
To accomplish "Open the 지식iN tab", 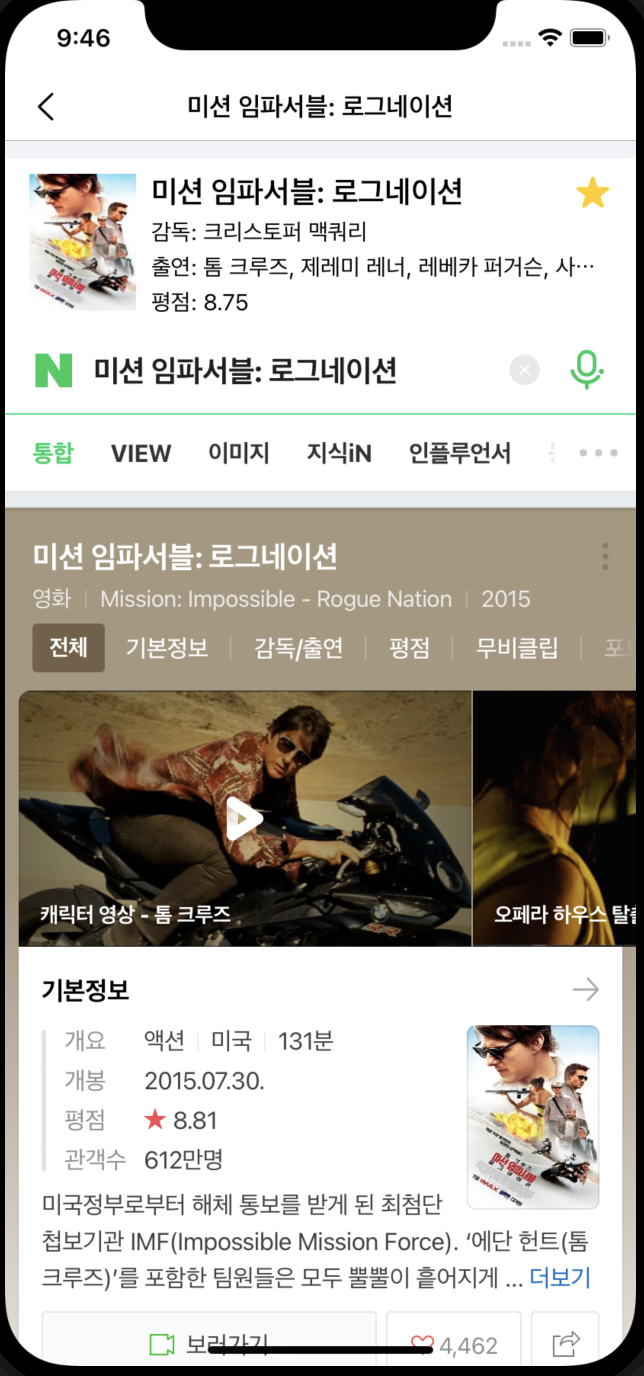I will [339, 453].
